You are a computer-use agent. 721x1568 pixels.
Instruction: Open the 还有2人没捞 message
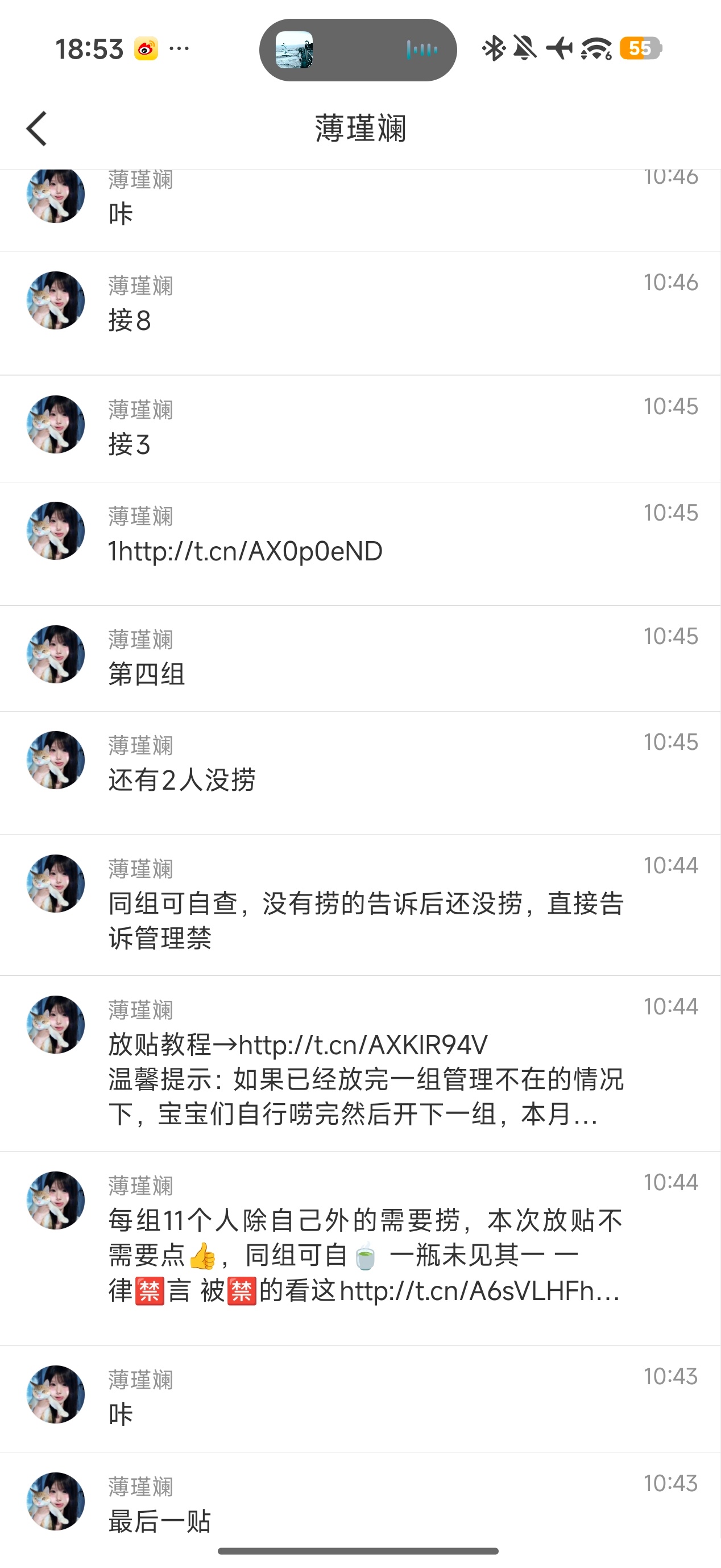point(360,773)
